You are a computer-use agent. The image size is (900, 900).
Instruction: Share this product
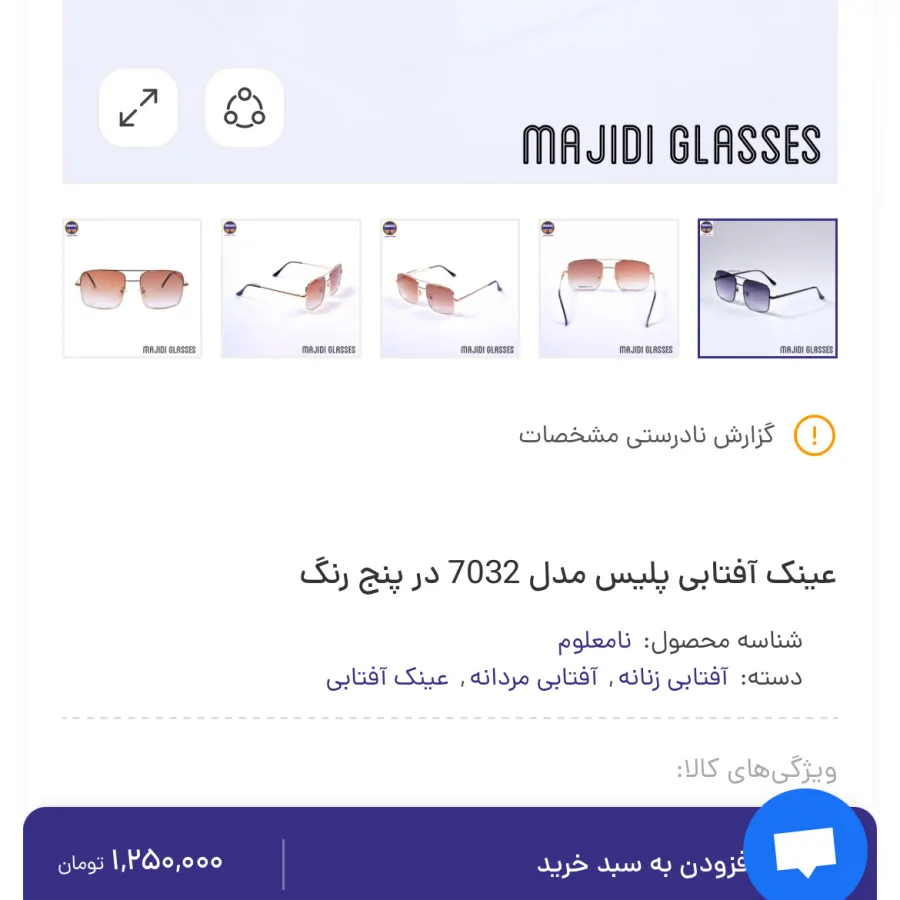pos(245,108)
